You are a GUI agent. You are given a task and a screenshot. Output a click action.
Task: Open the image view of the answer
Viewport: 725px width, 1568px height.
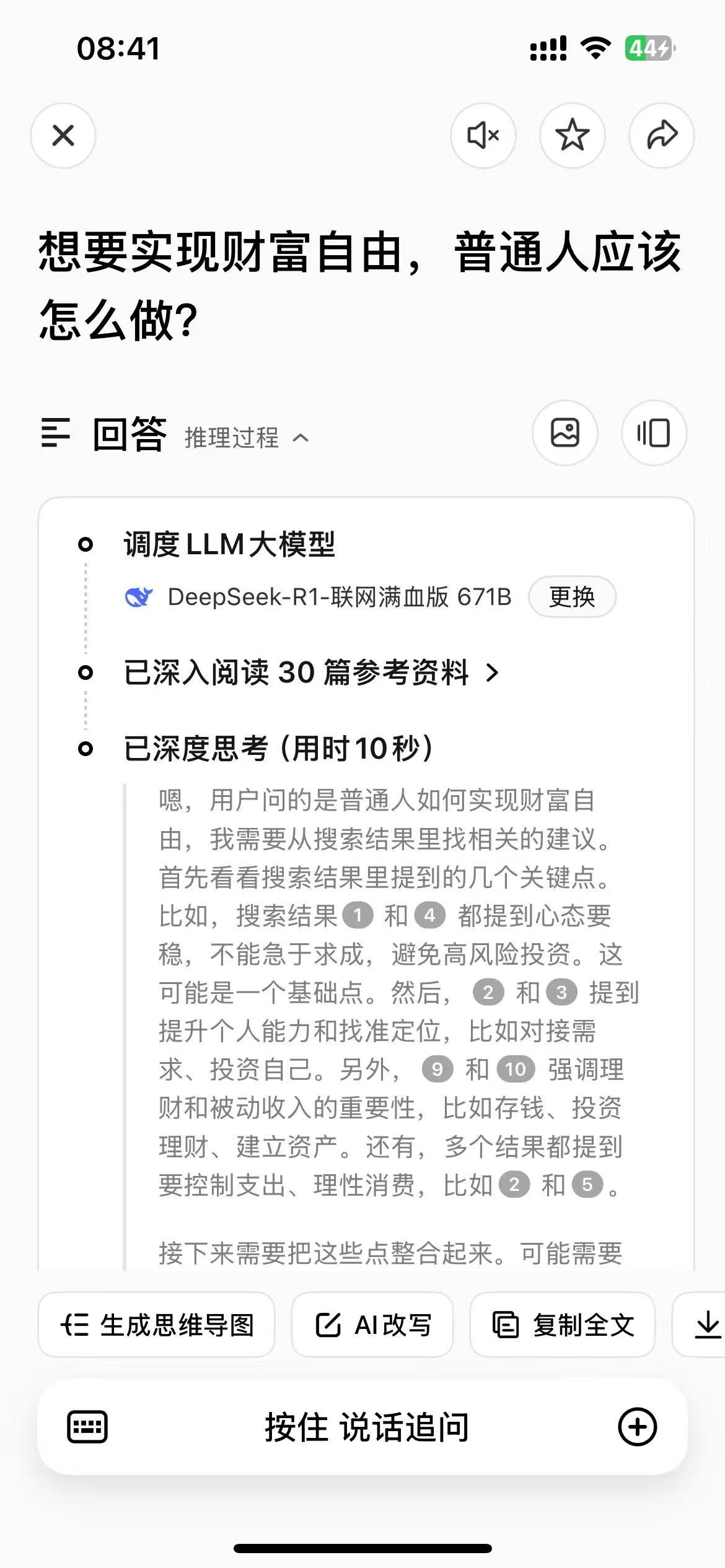(x=566, y=433)
